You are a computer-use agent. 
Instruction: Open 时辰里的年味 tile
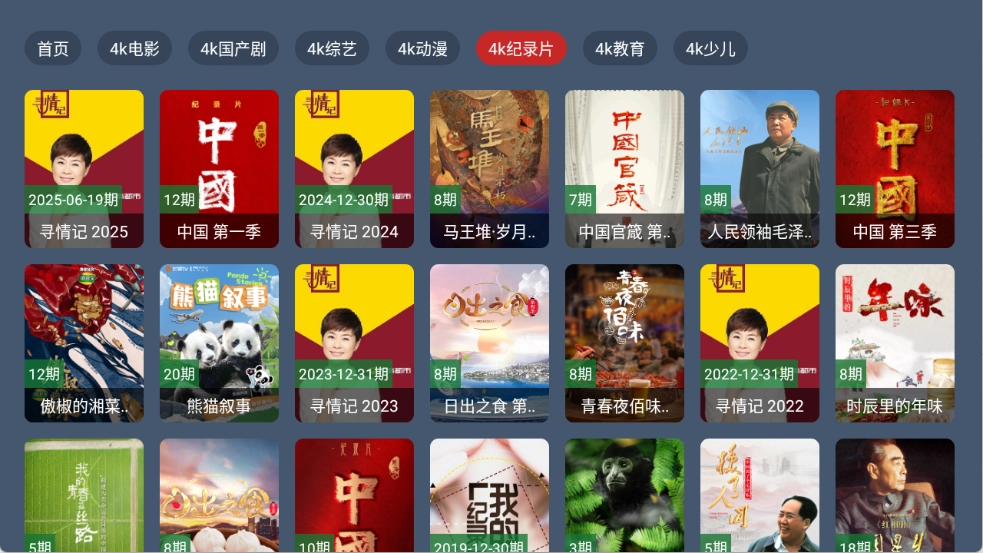tap(894, 342)
